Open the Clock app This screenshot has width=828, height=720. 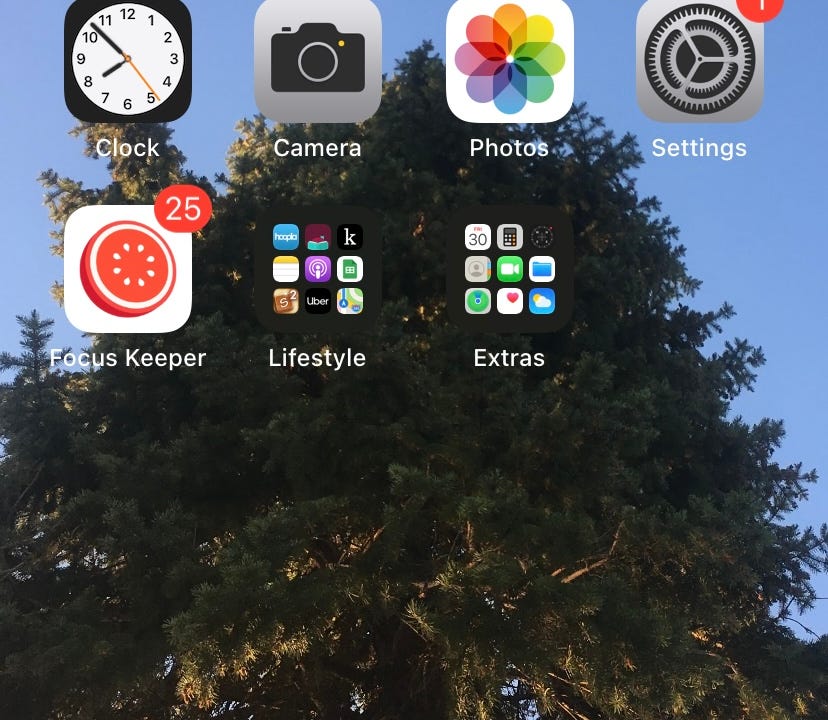click(x=127, y=60)
